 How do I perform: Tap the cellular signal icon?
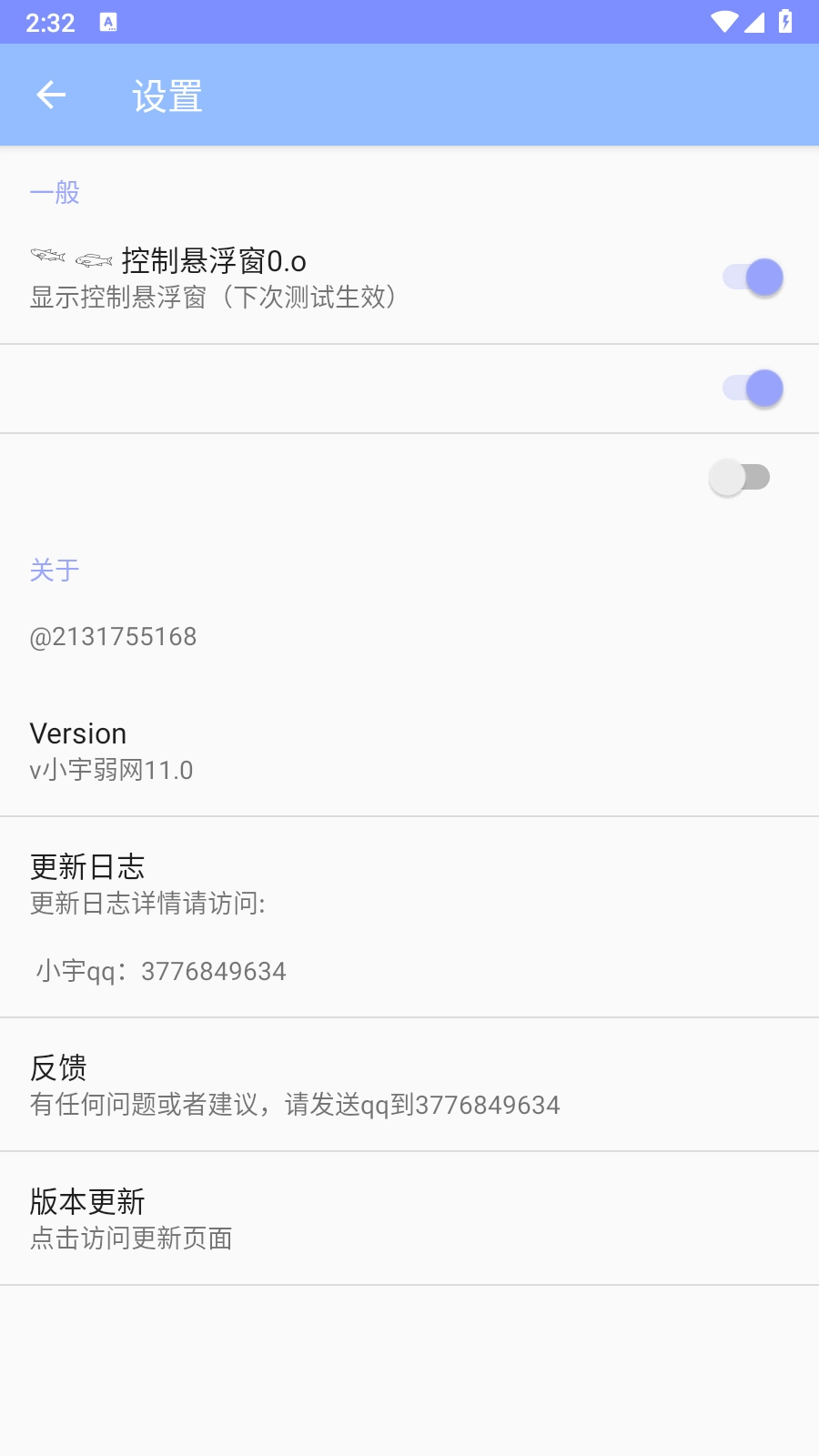click(756, 23)
